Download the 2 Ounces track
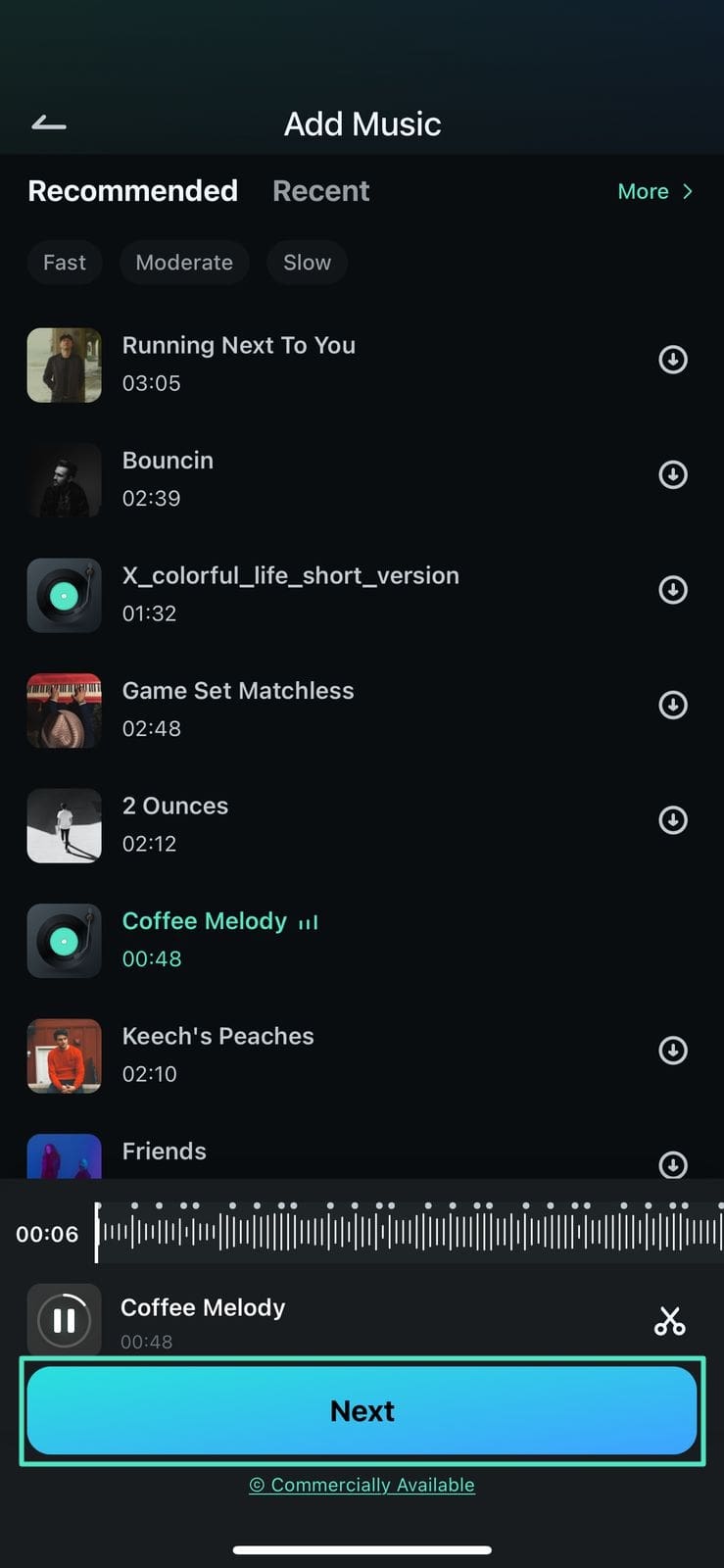The width and height of the screenshot is (724, 1568). coord(672,820)
